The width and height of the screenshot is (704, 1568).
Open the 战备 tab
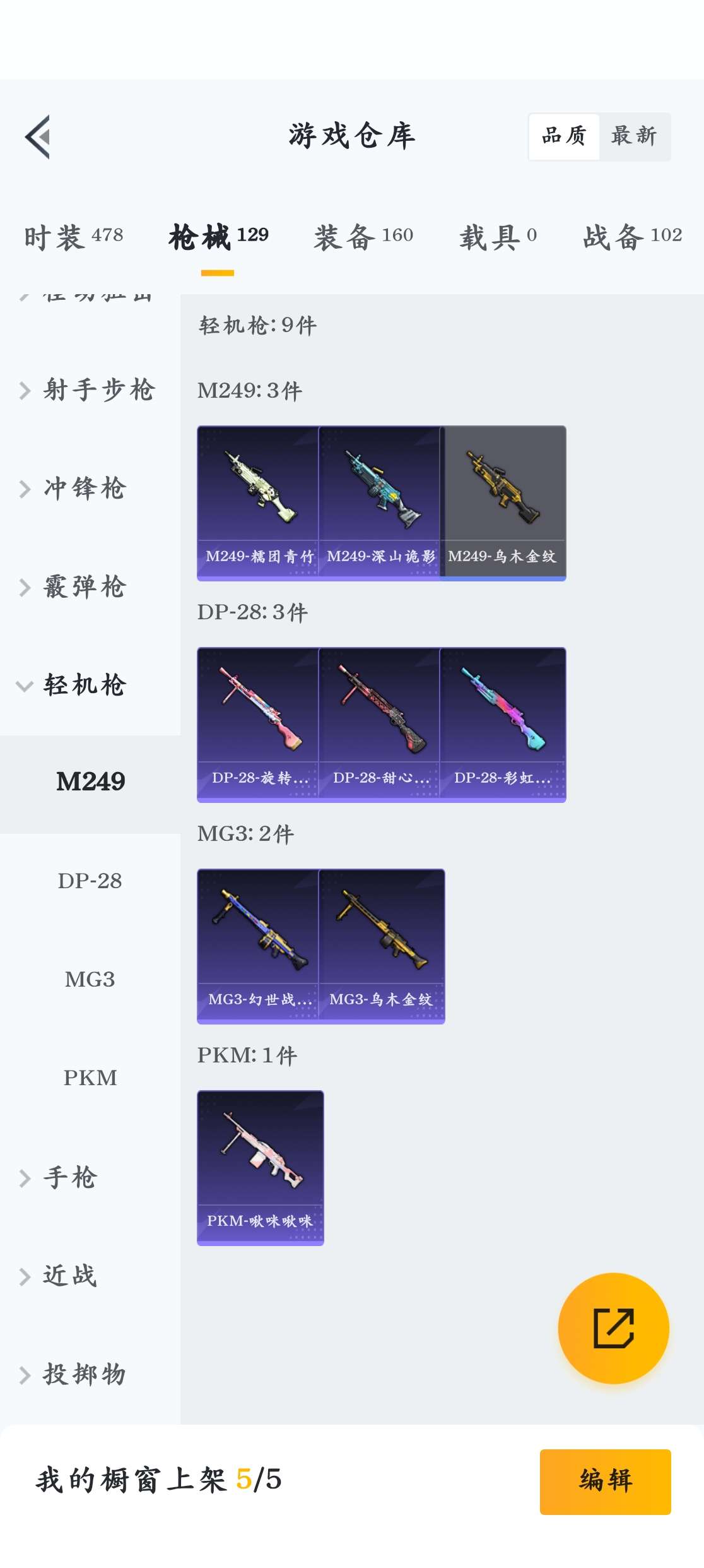coord(632,237)
